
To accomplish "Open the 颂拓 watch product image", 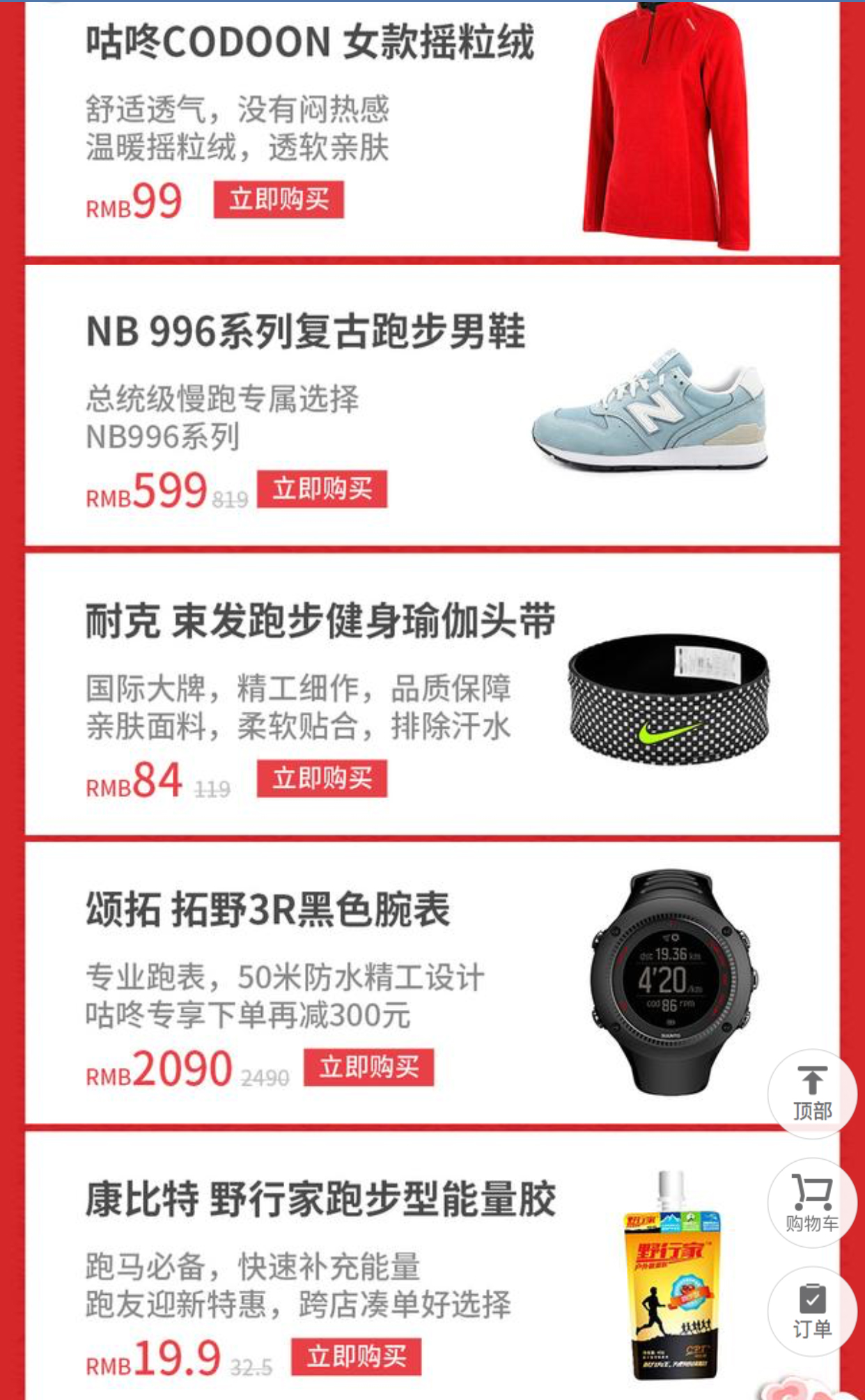I will tap(672, 982).
